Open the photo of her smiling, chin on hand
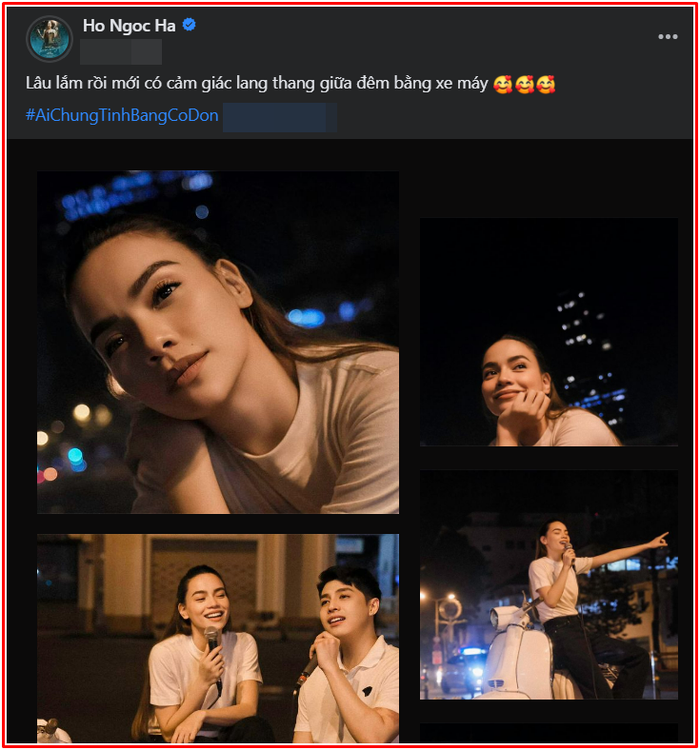700x750 pixels. pos(548,332)
